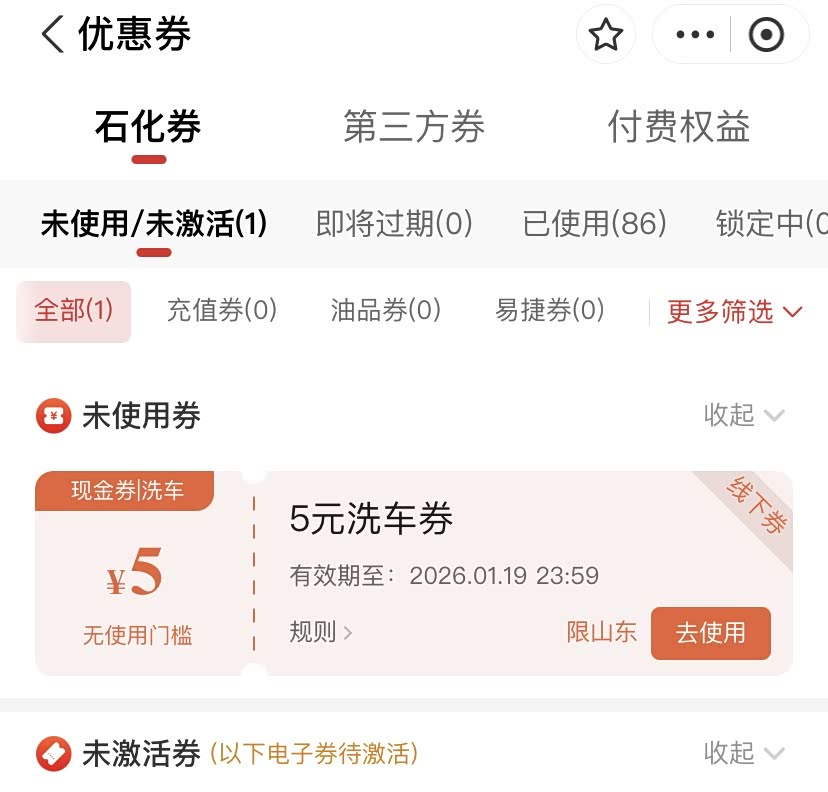Favorite this mini program with the star
828x792 pixels.
[x=605, y=36]
